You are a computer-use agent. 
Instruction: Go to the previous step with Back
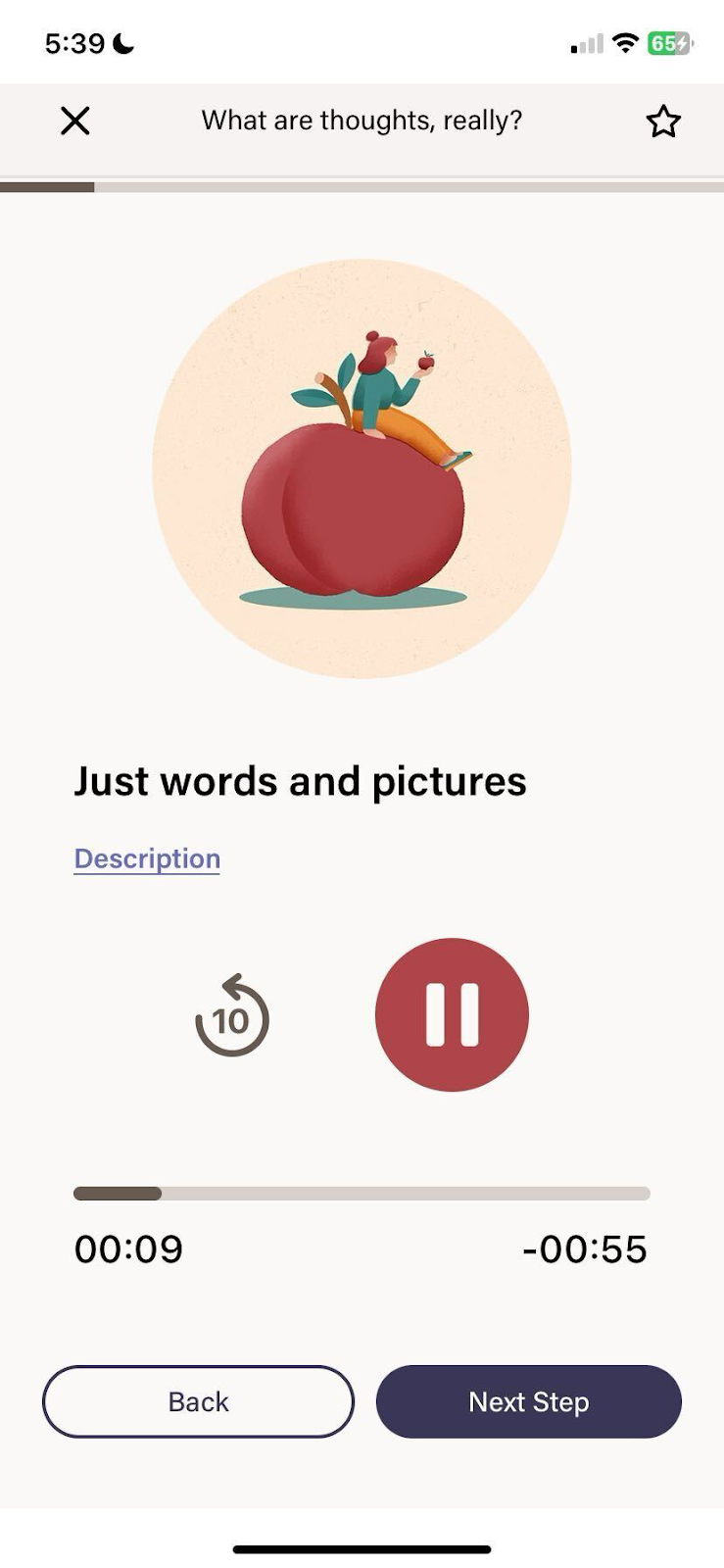[198, 1401]
